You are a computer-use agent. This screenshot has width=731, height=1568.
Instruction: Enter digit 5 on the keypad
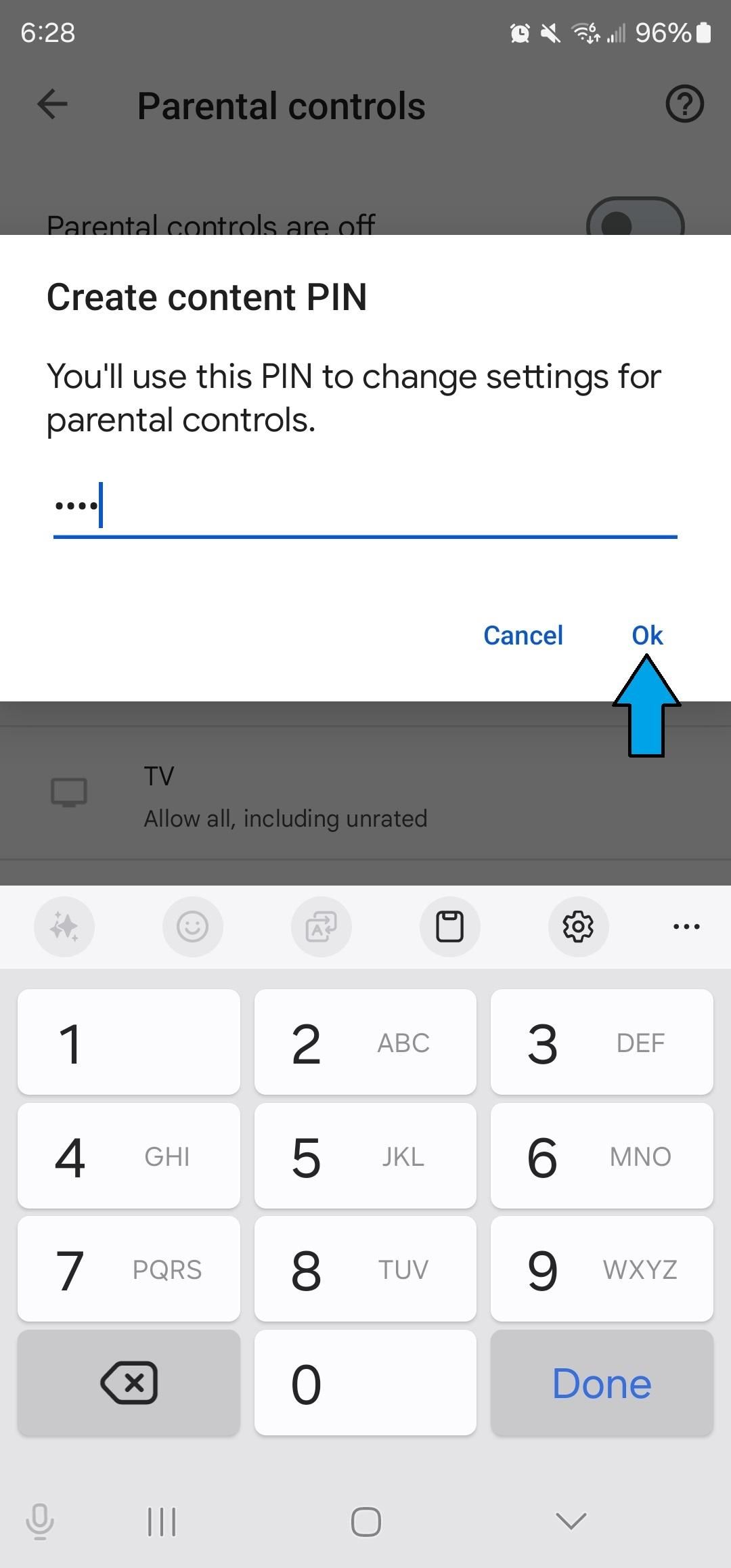(x=365, y=1156)
